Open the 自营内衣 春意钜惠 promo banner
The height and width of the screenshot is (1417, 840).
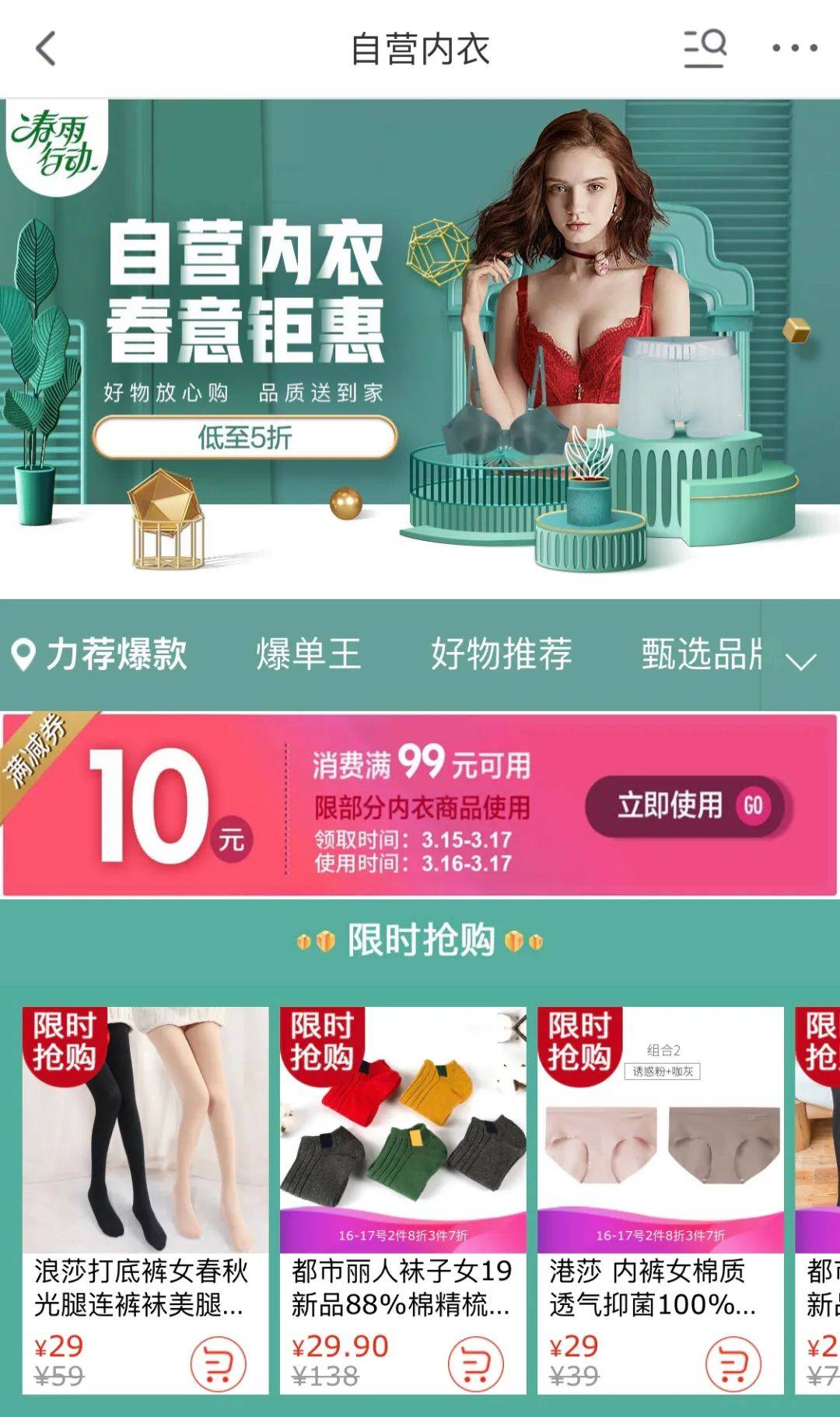[x=420, y=348]
